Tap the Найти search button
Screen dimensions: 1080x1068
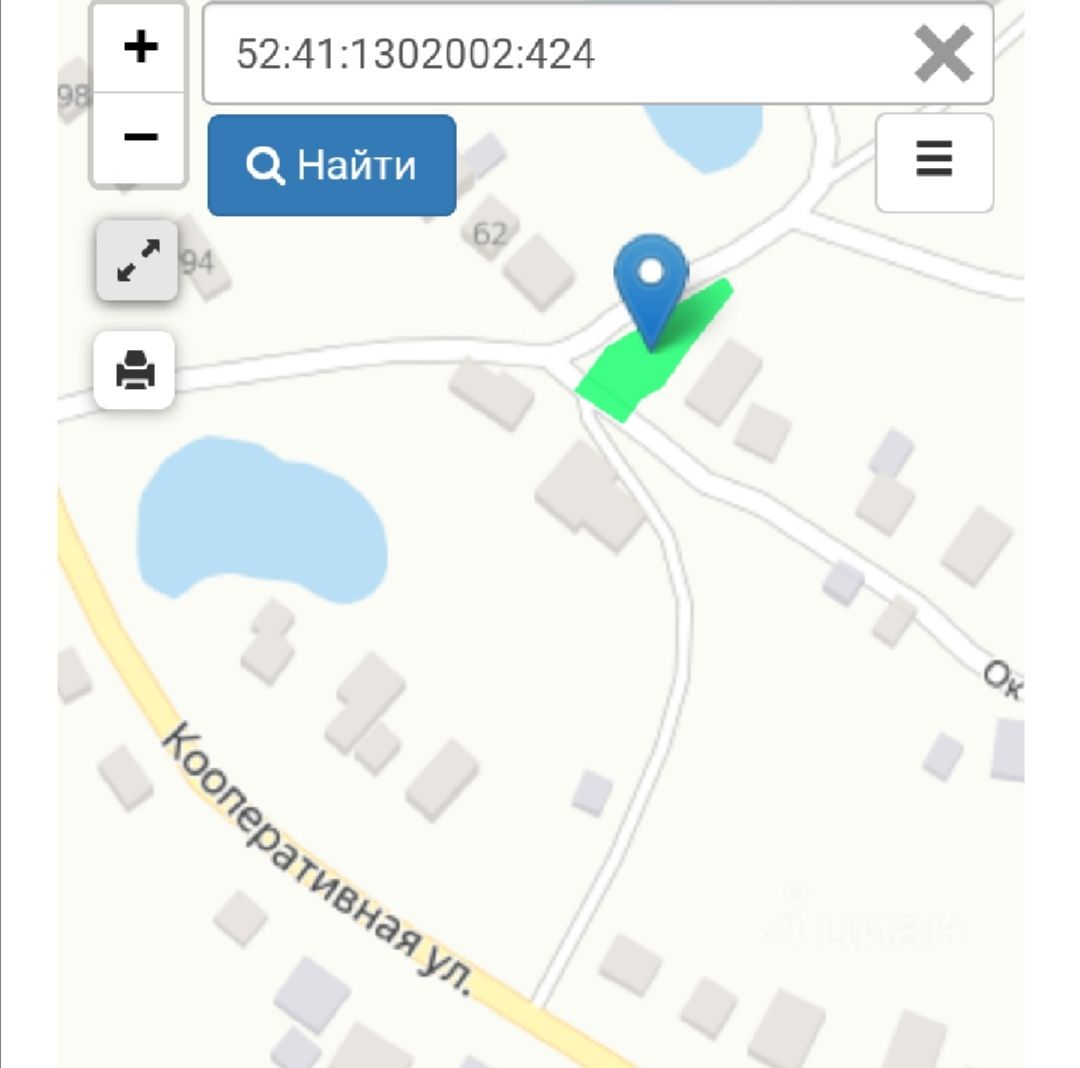pos(332,165)
